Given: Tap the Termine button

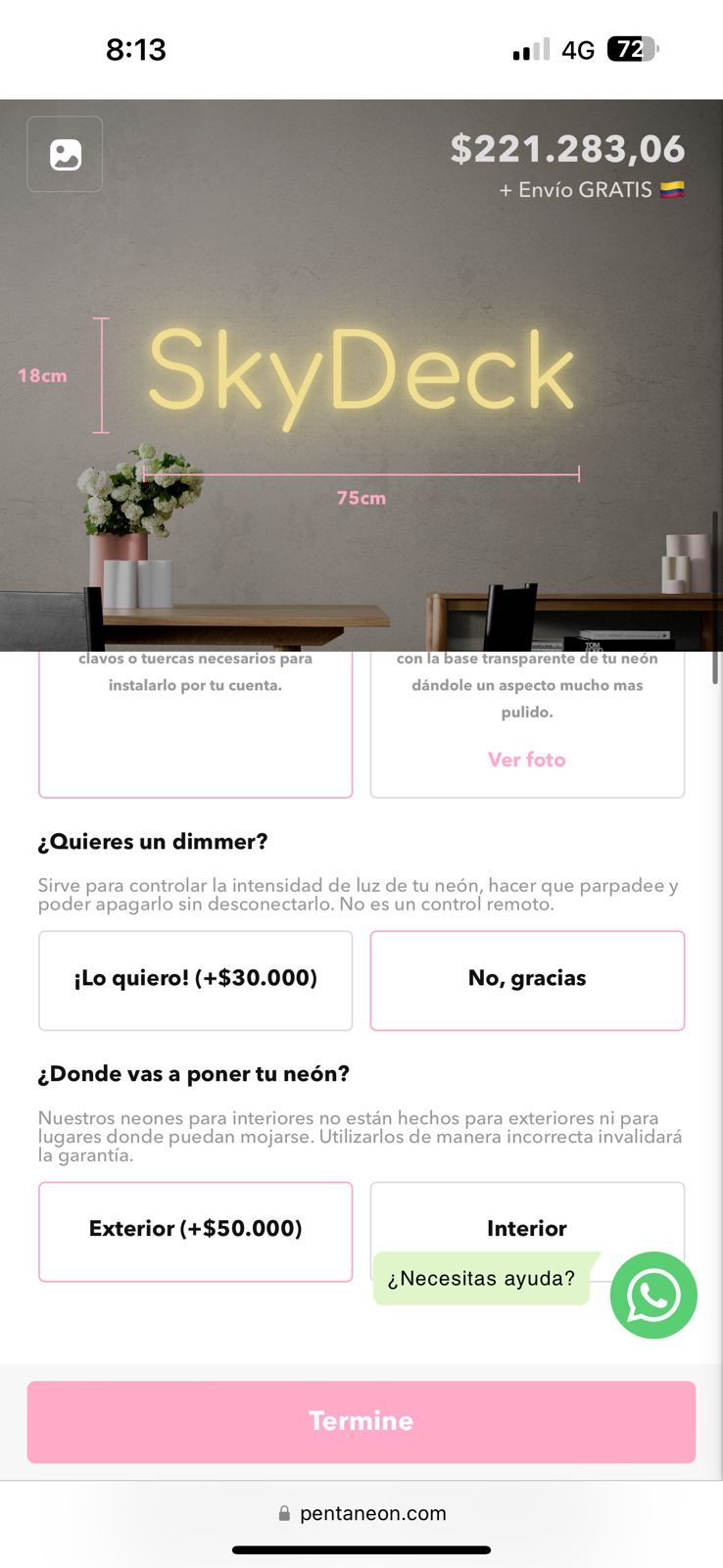Looking at the screenshot, I should (x=361, y=1421).
